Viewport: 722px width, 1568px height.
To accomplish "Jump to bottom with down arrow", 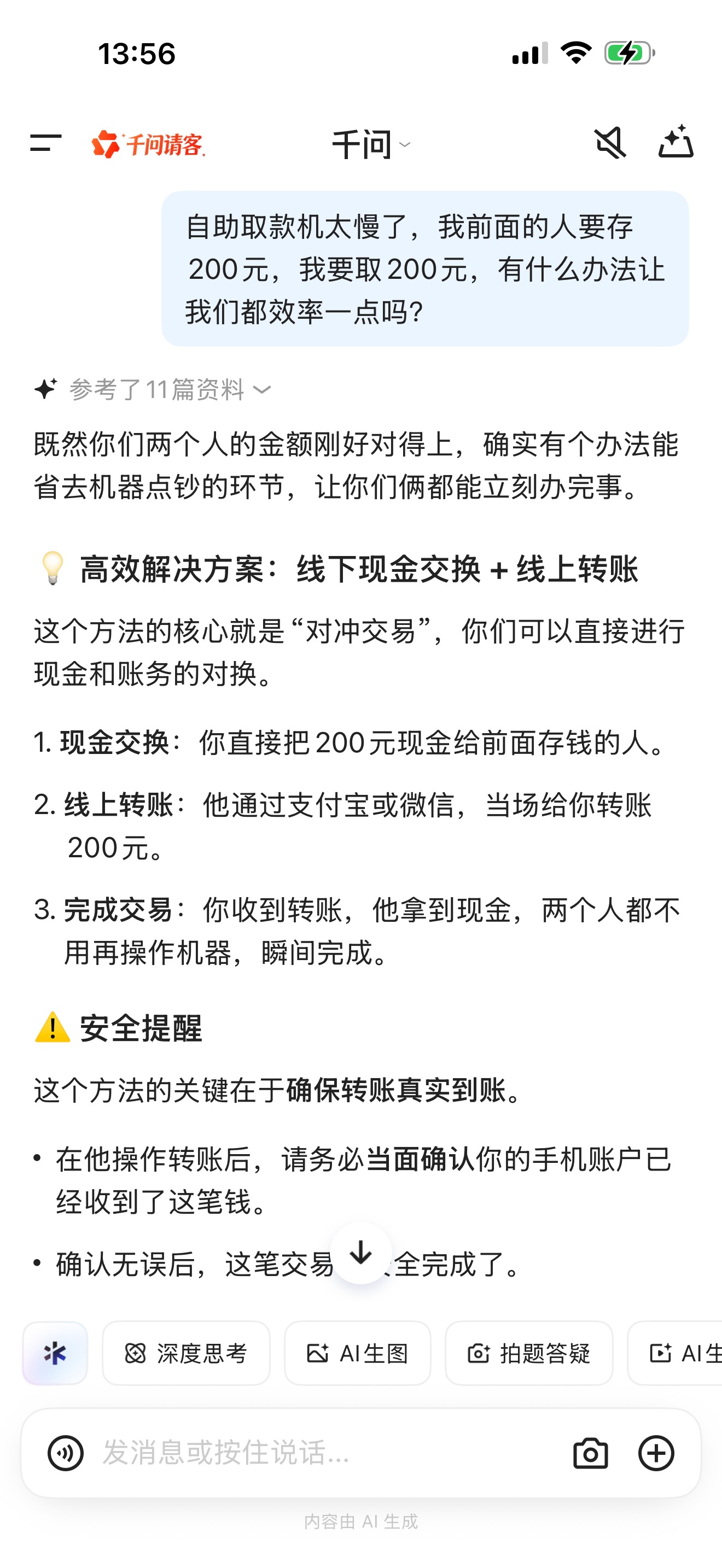I will (x=361, y=1253).
